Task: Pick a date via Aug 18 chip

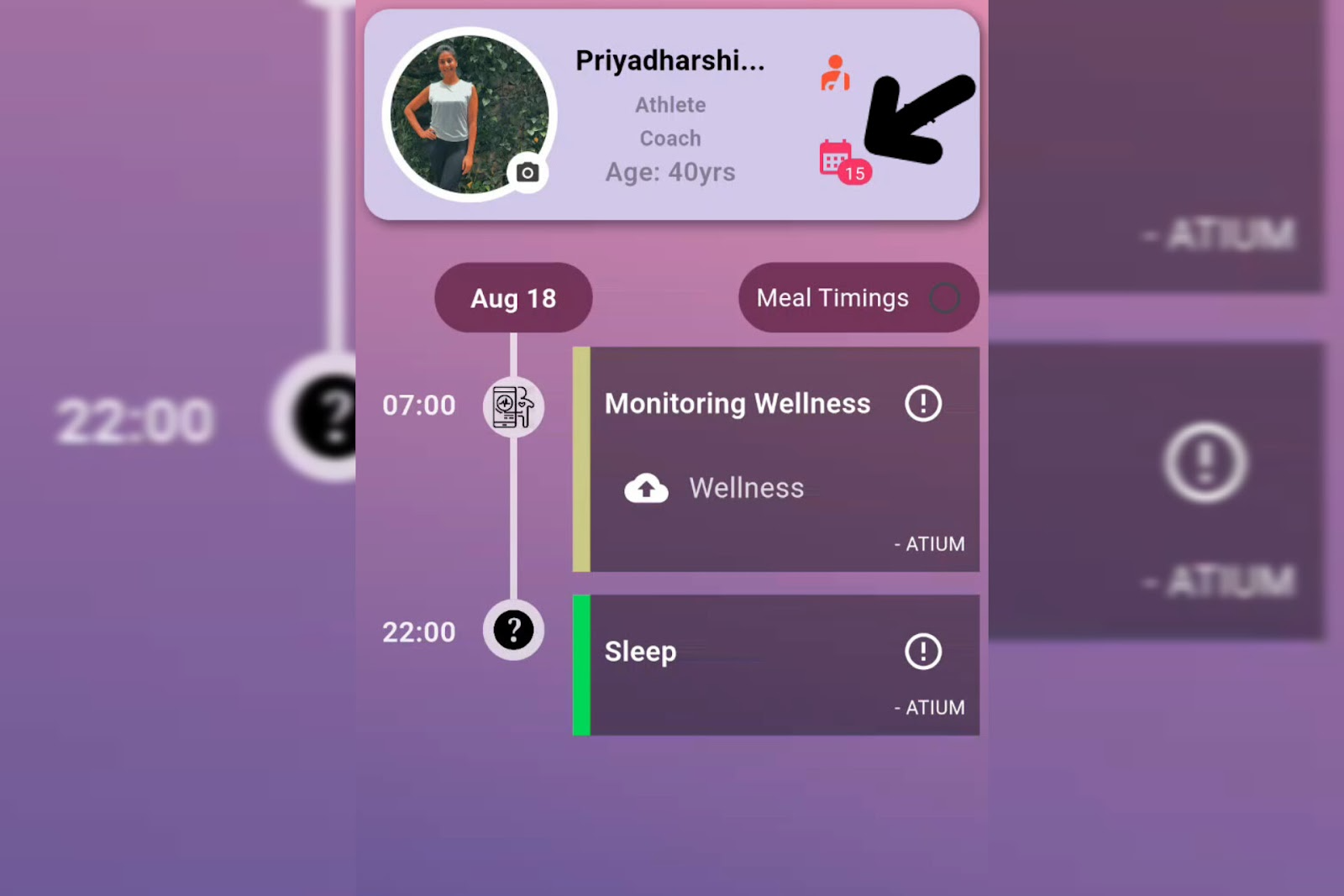Action: click(513, 298)
